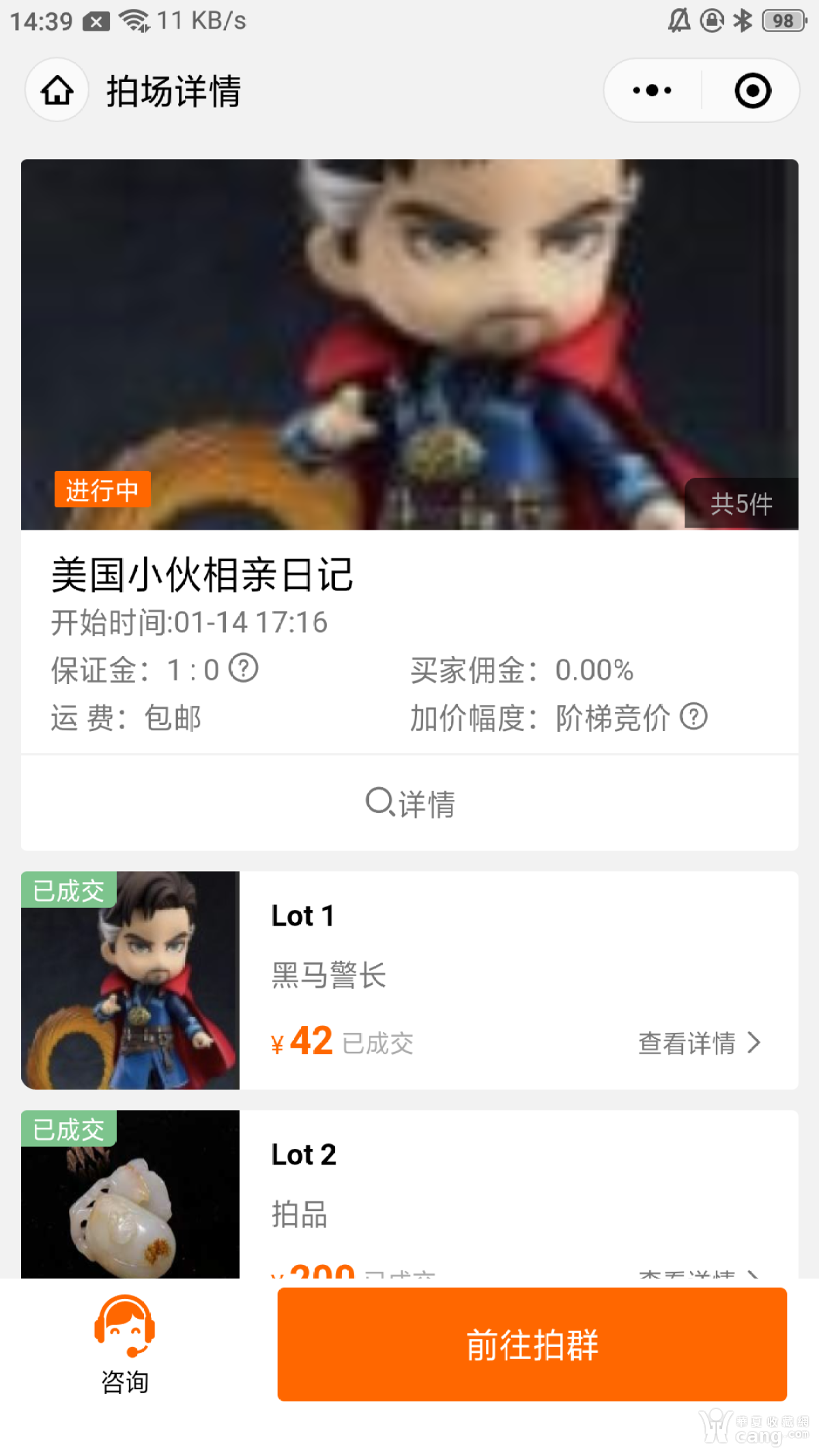Close the mini program via circle icon

[x=753, y=90]
